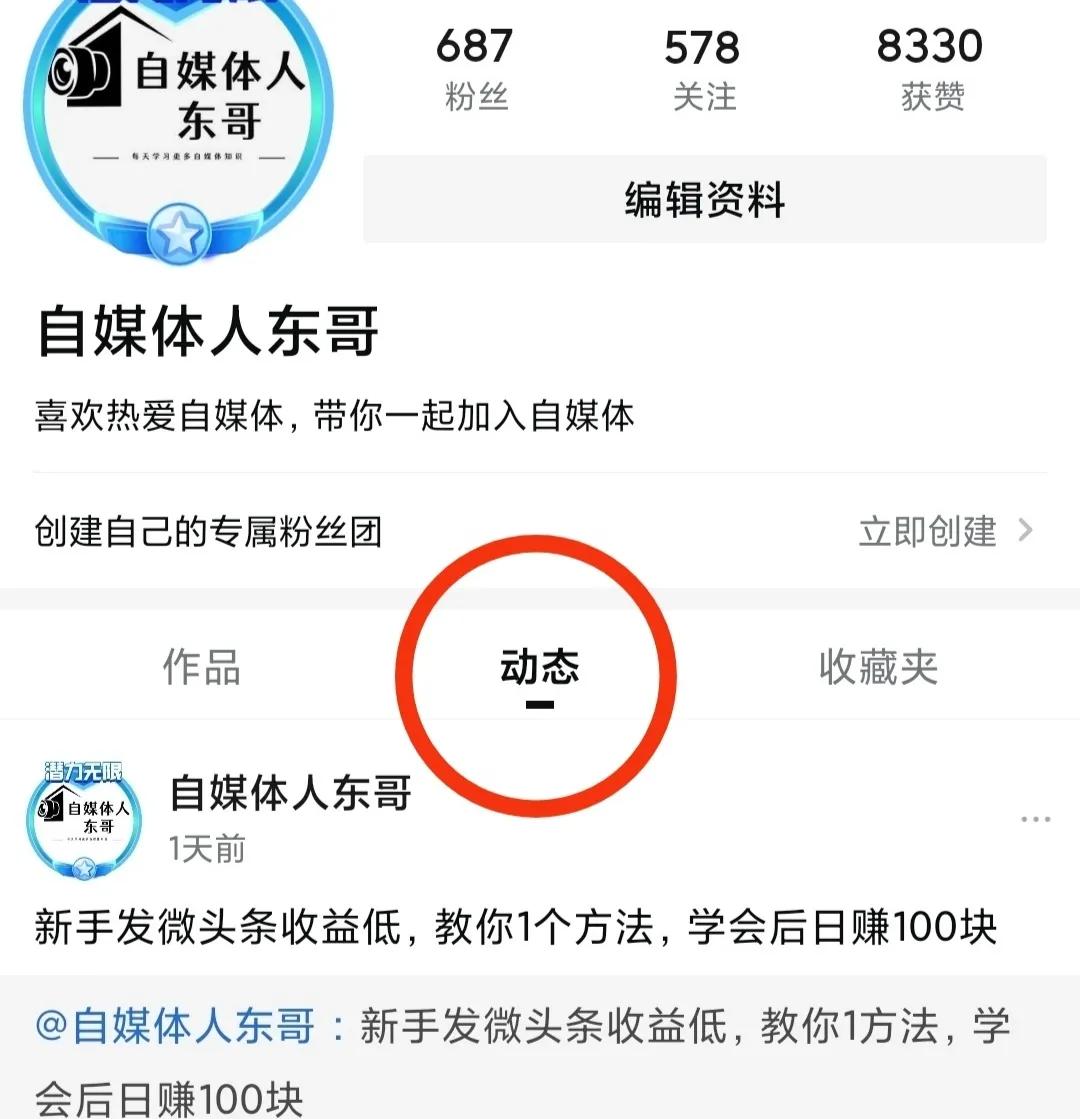Image resolution: width=1080 pixels, height=1119 pixels.
Task: Open the 编辑资料 button
Action: [703, 200]
